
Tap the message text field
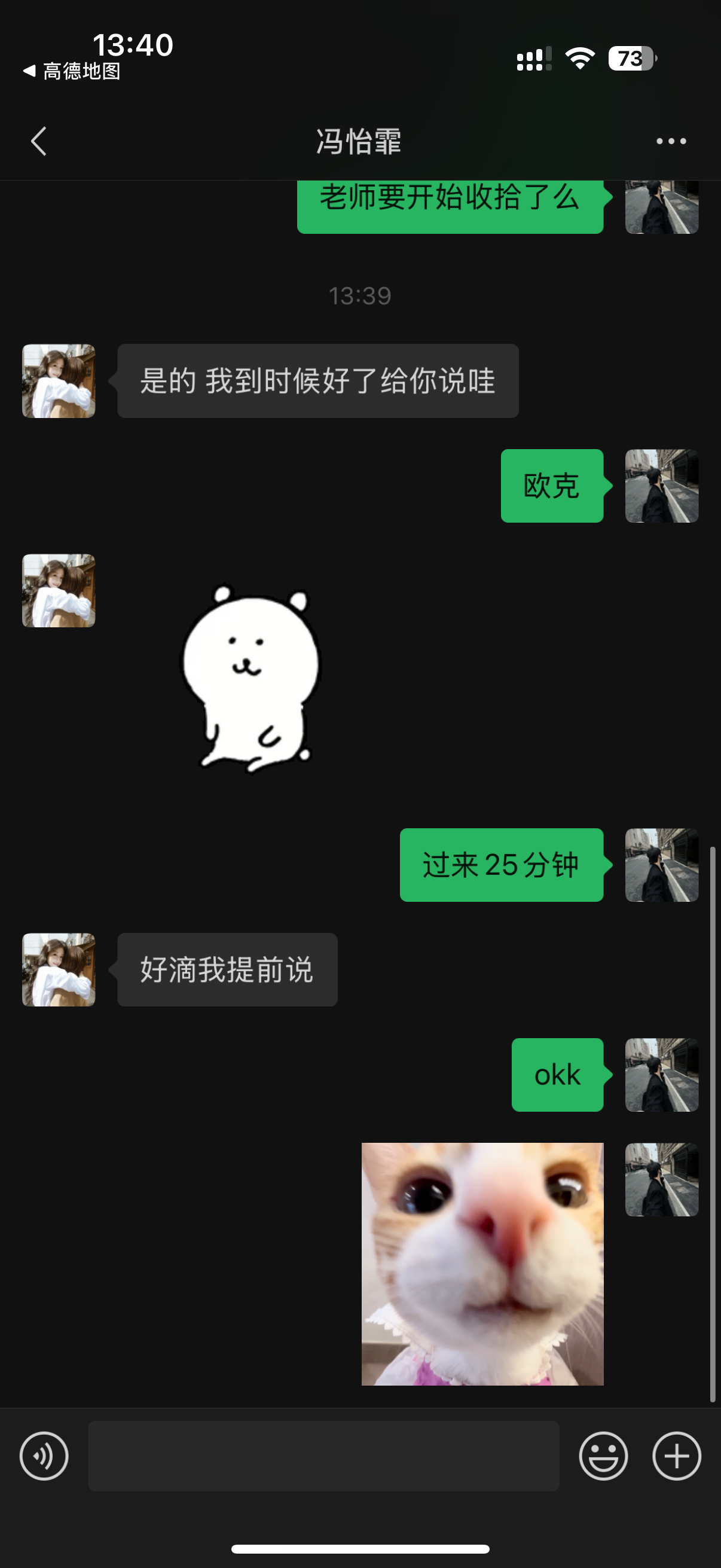323,1456
